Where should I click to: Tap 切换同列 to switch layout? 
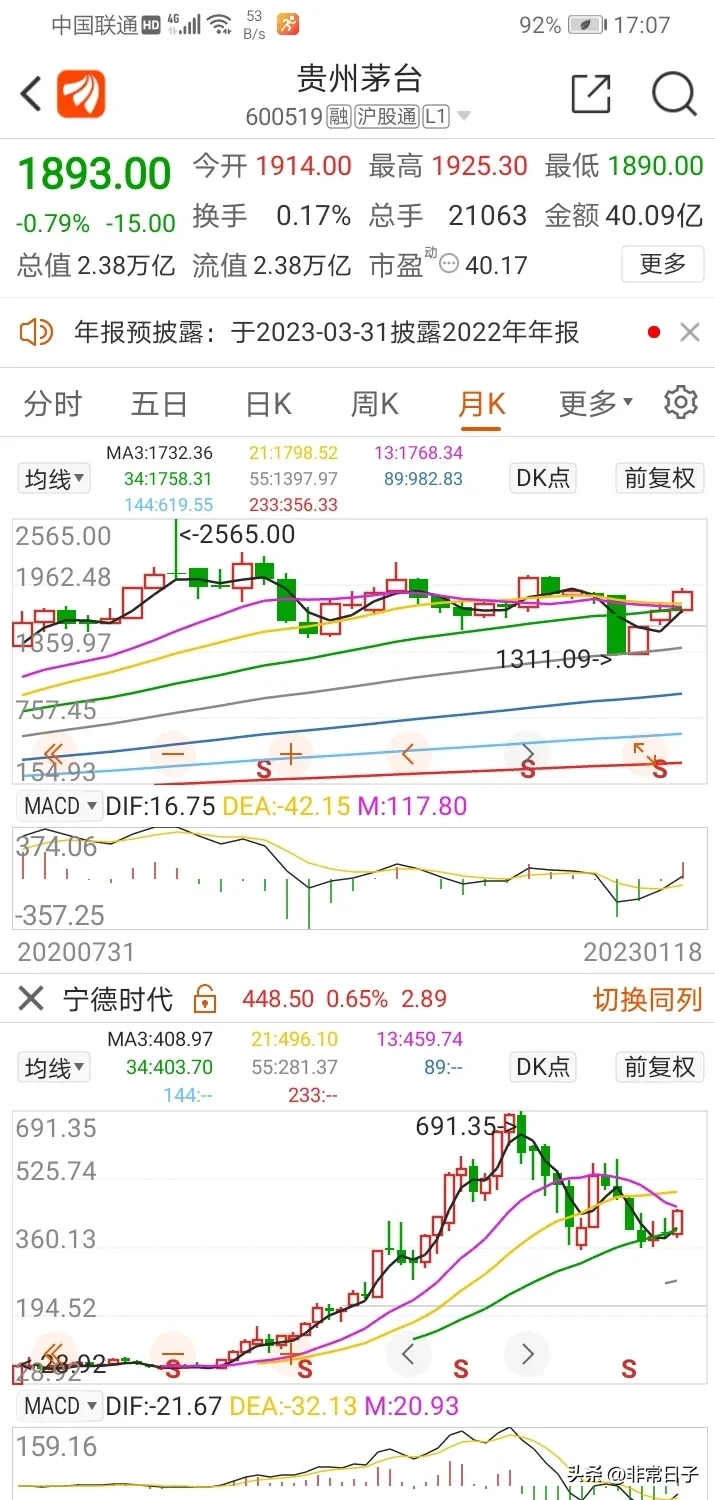coord(647,999)
